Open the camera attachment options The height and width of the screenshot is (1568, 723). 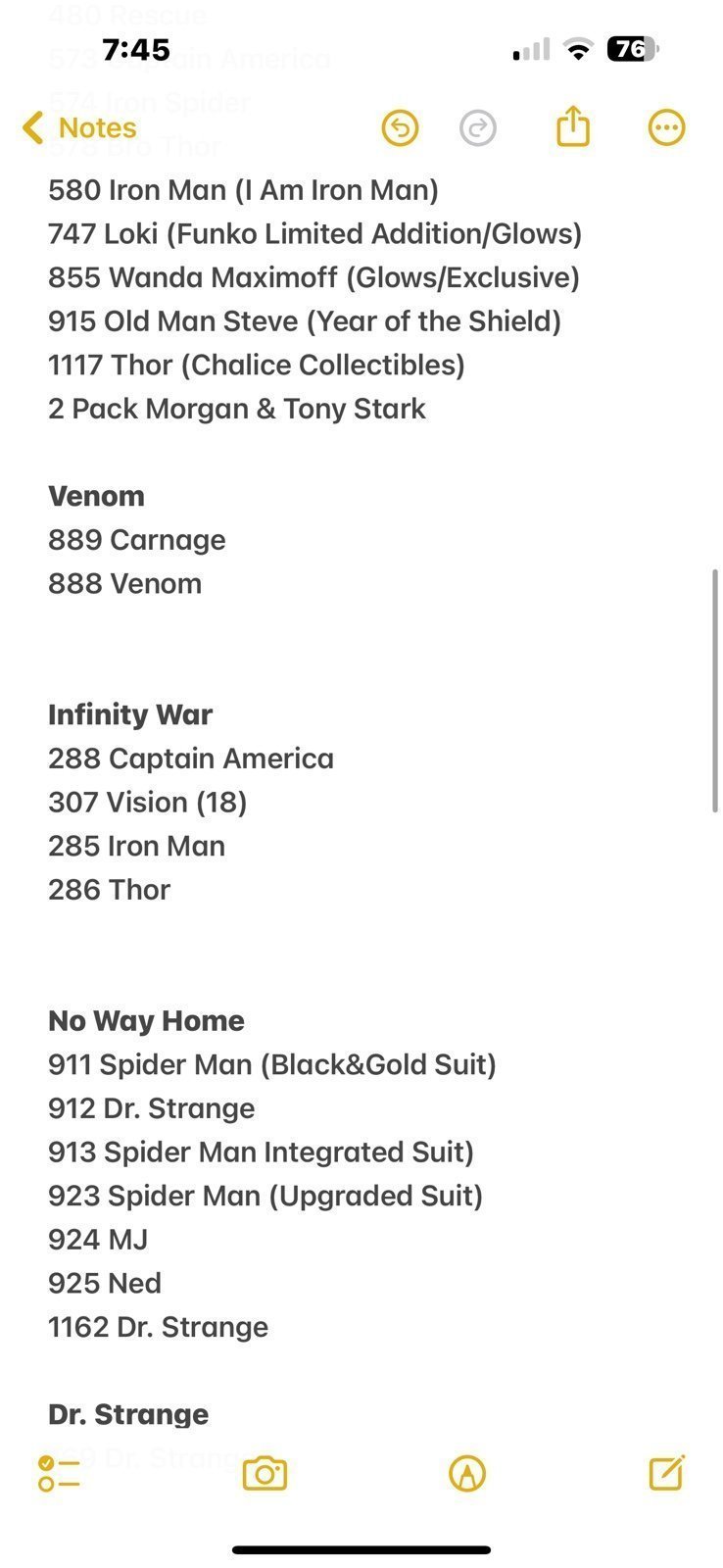265,1473
